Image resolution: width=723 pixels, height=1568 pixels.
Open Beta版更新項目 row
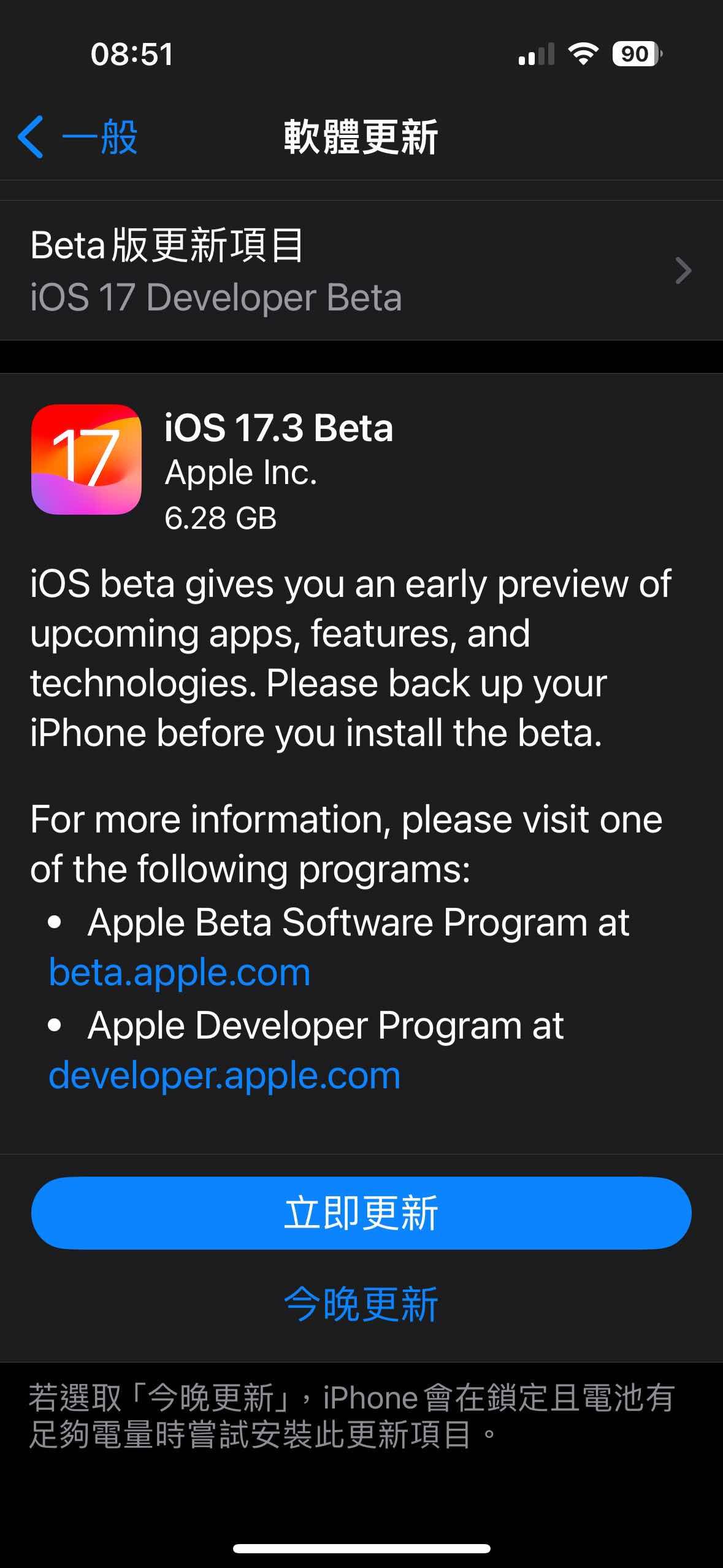click(361, 271)
